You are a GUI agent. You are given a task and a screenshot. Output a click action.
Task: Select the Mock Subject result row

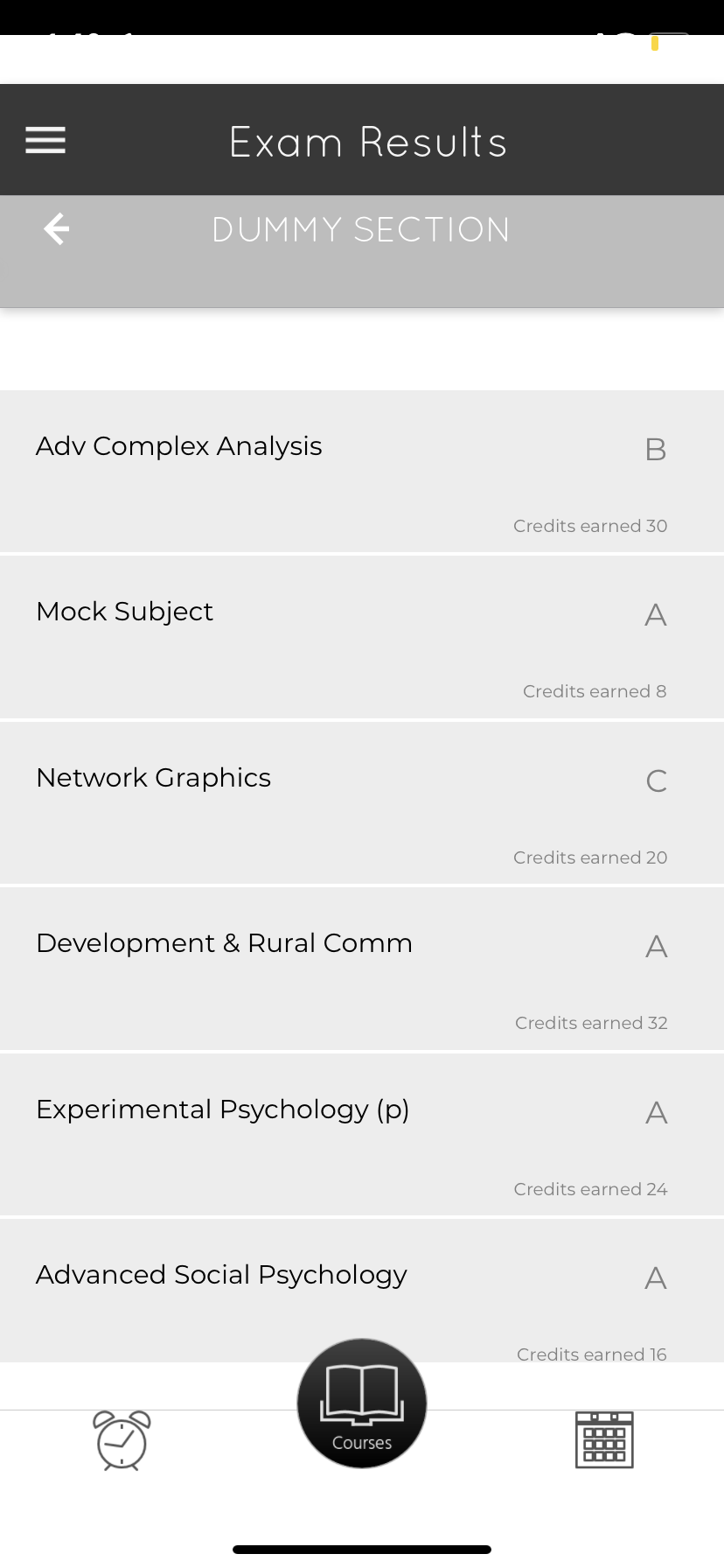tap(362, 637)
